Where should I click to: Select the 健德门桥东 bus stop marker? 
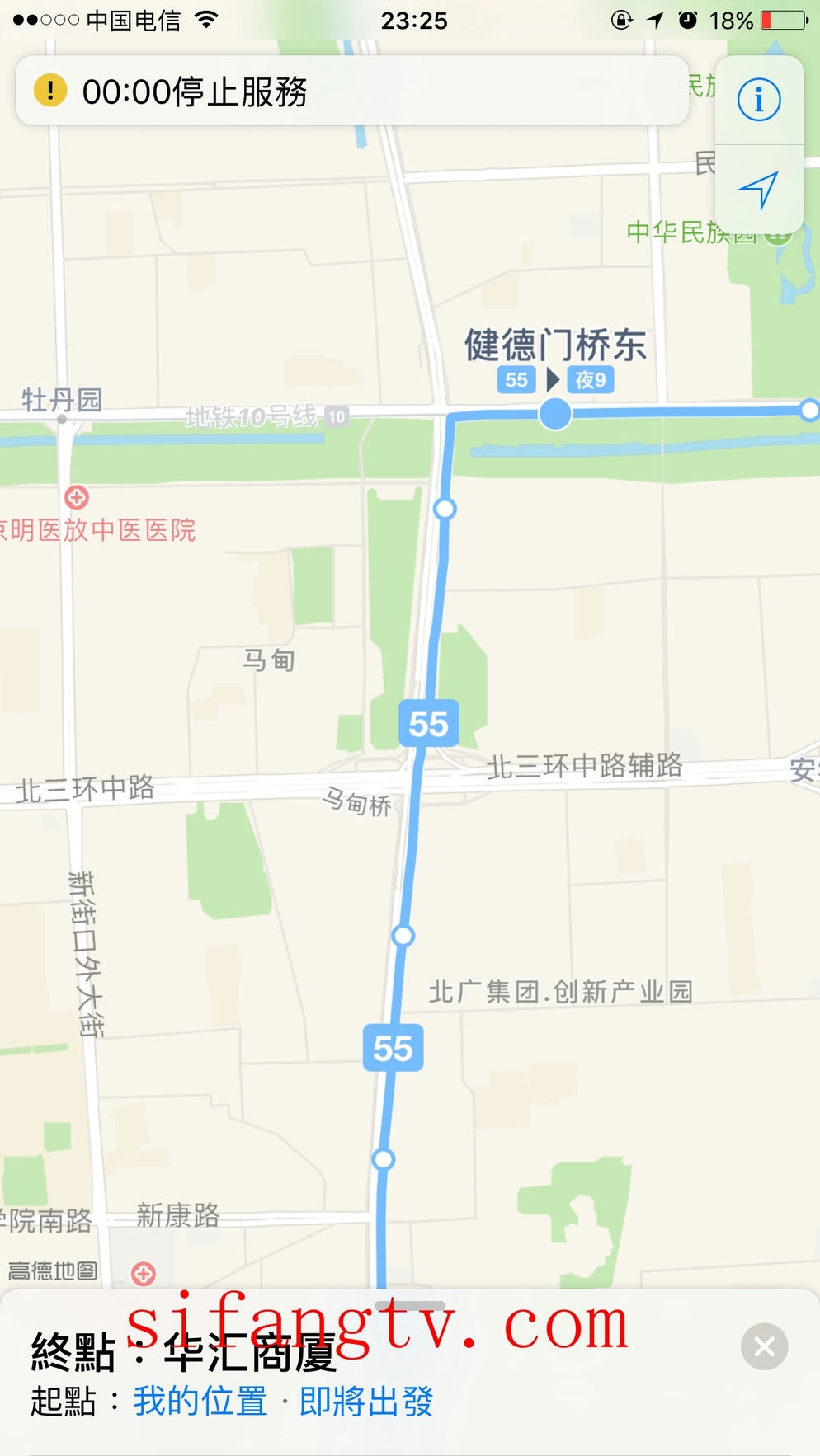point(555,413)
